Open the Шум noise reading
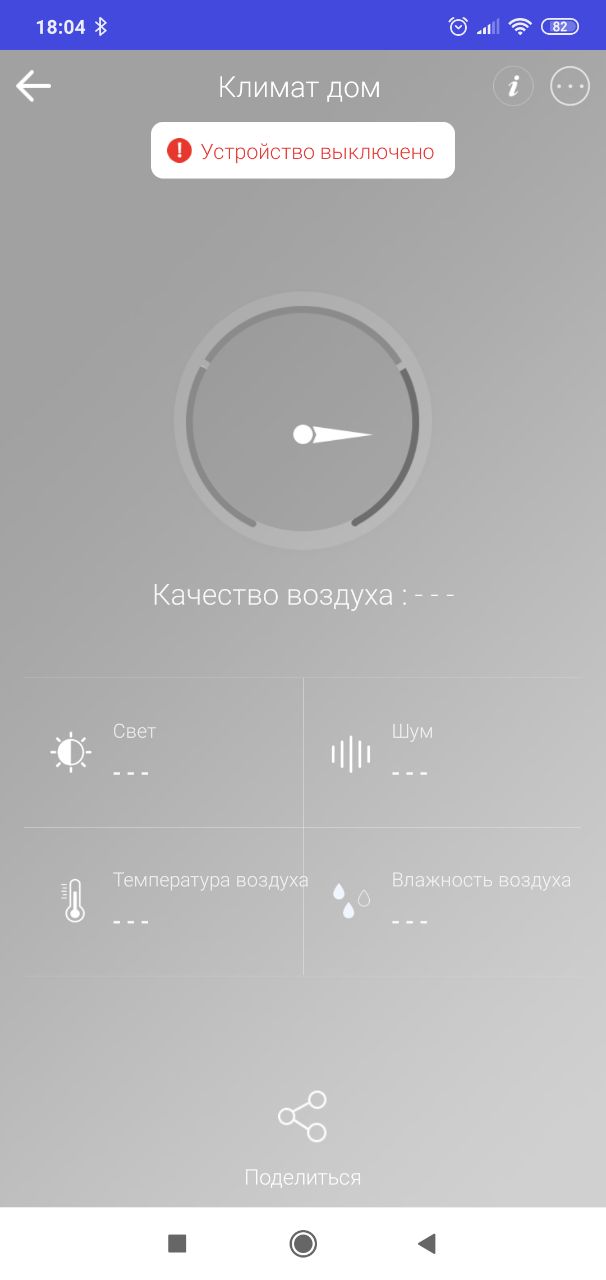 442,752
